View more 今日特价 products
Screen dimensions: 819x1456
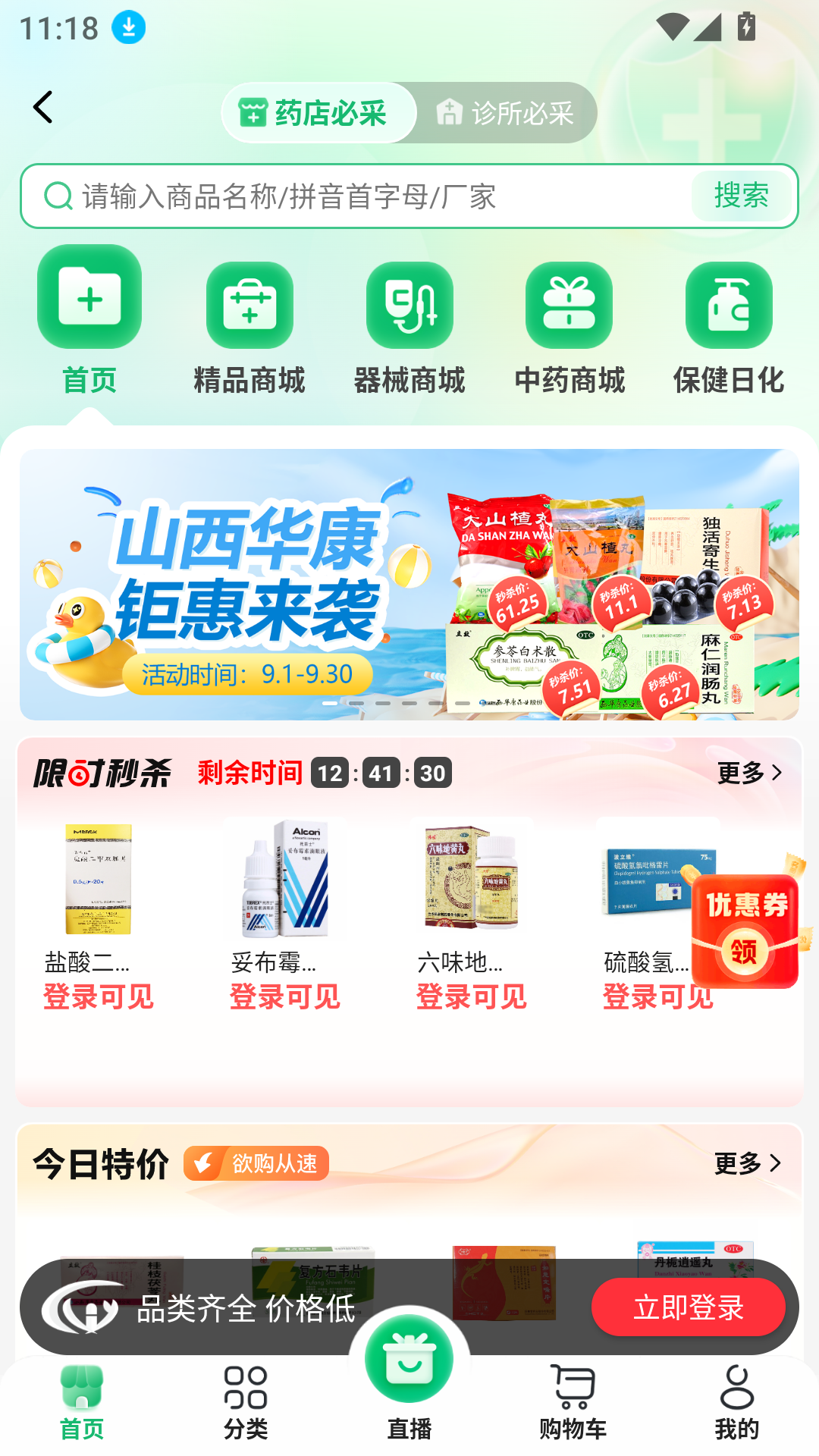pyautogui.click(x=748, y=1163)
